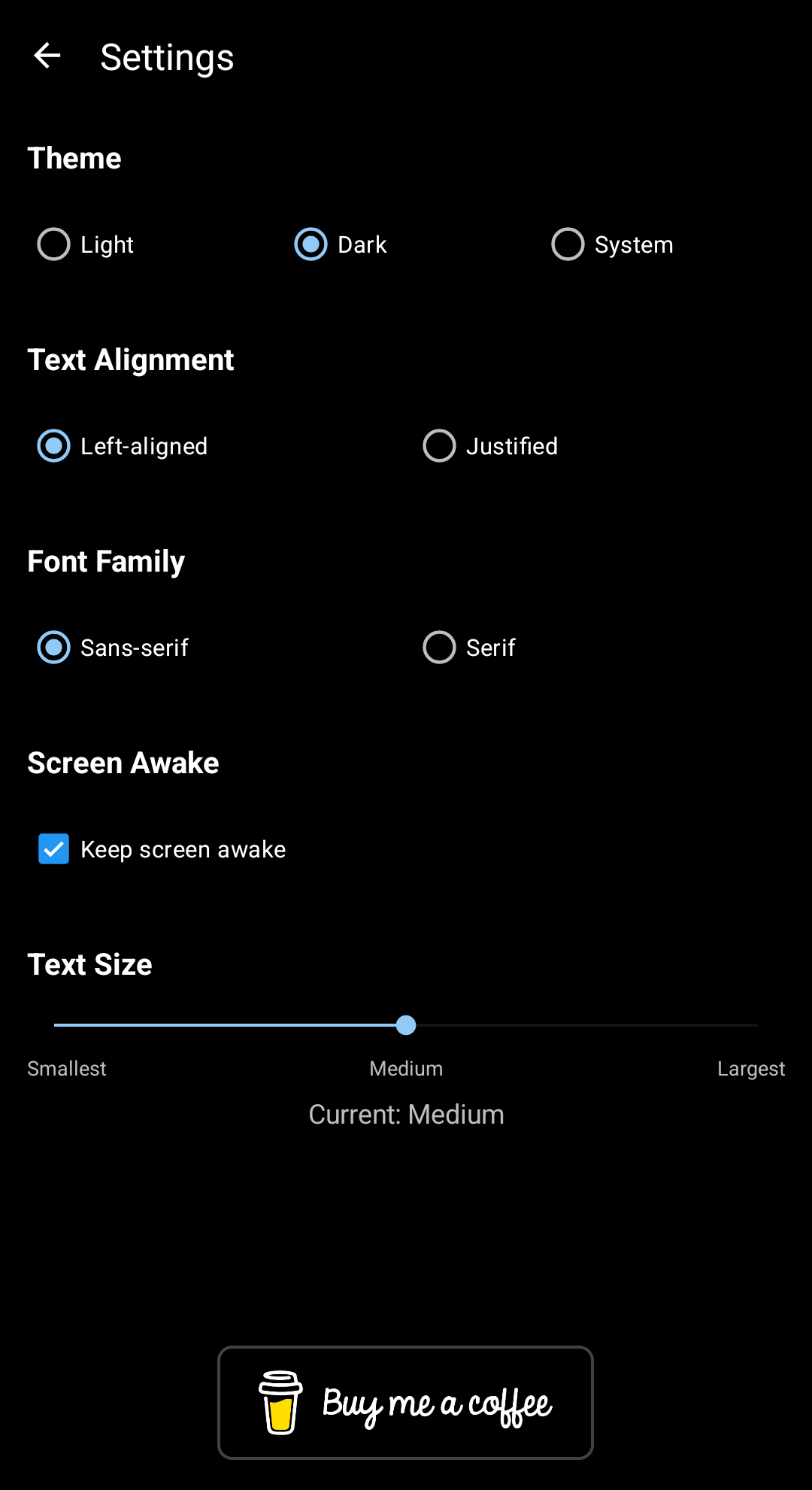Click the Medium label under the slider
Image resolution: width=812 pixels, height=1490 pixels.
coord(405,1068)
